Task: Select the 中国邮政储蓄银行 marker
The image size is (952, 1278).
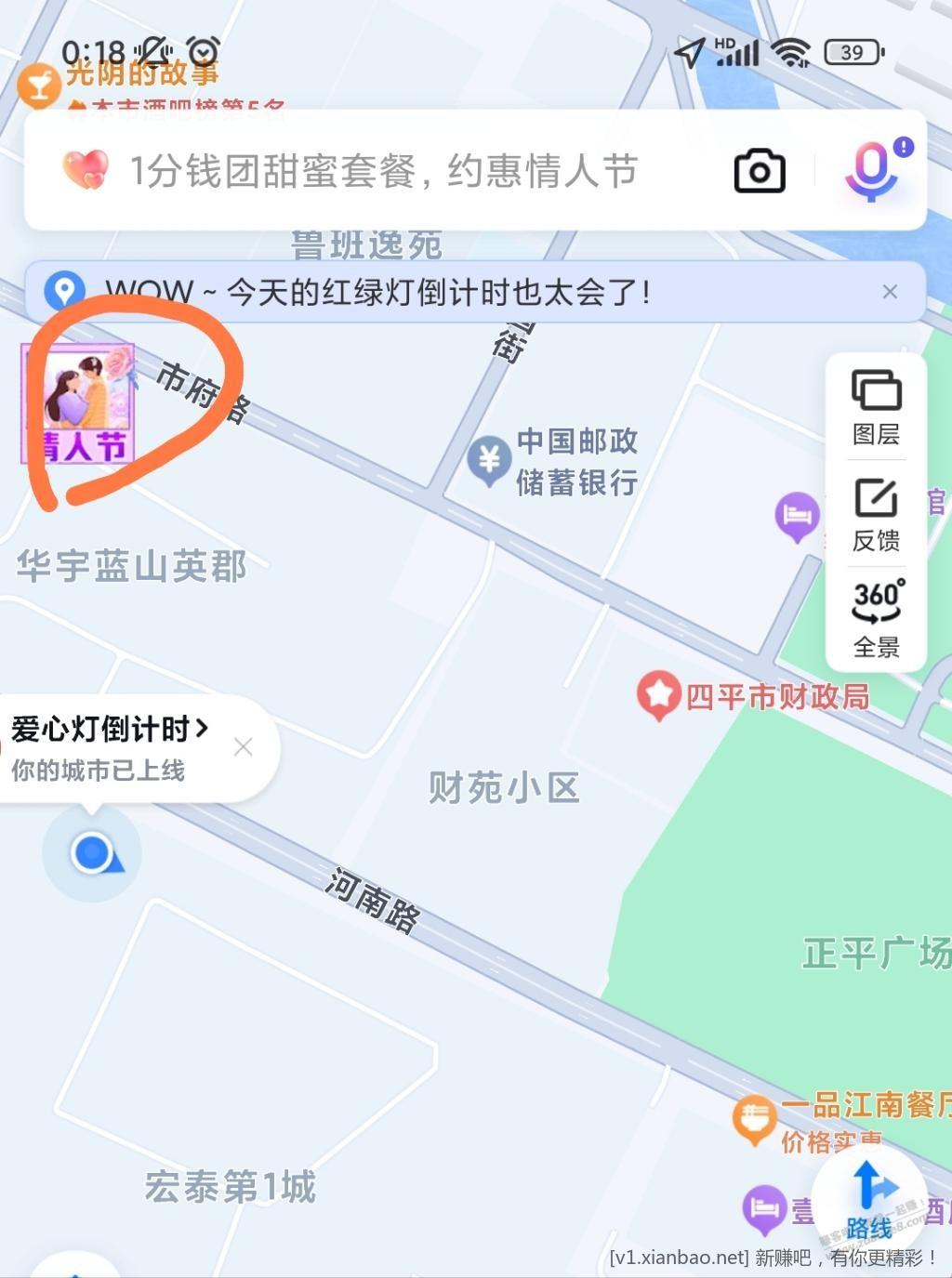Action: (489, 460)
